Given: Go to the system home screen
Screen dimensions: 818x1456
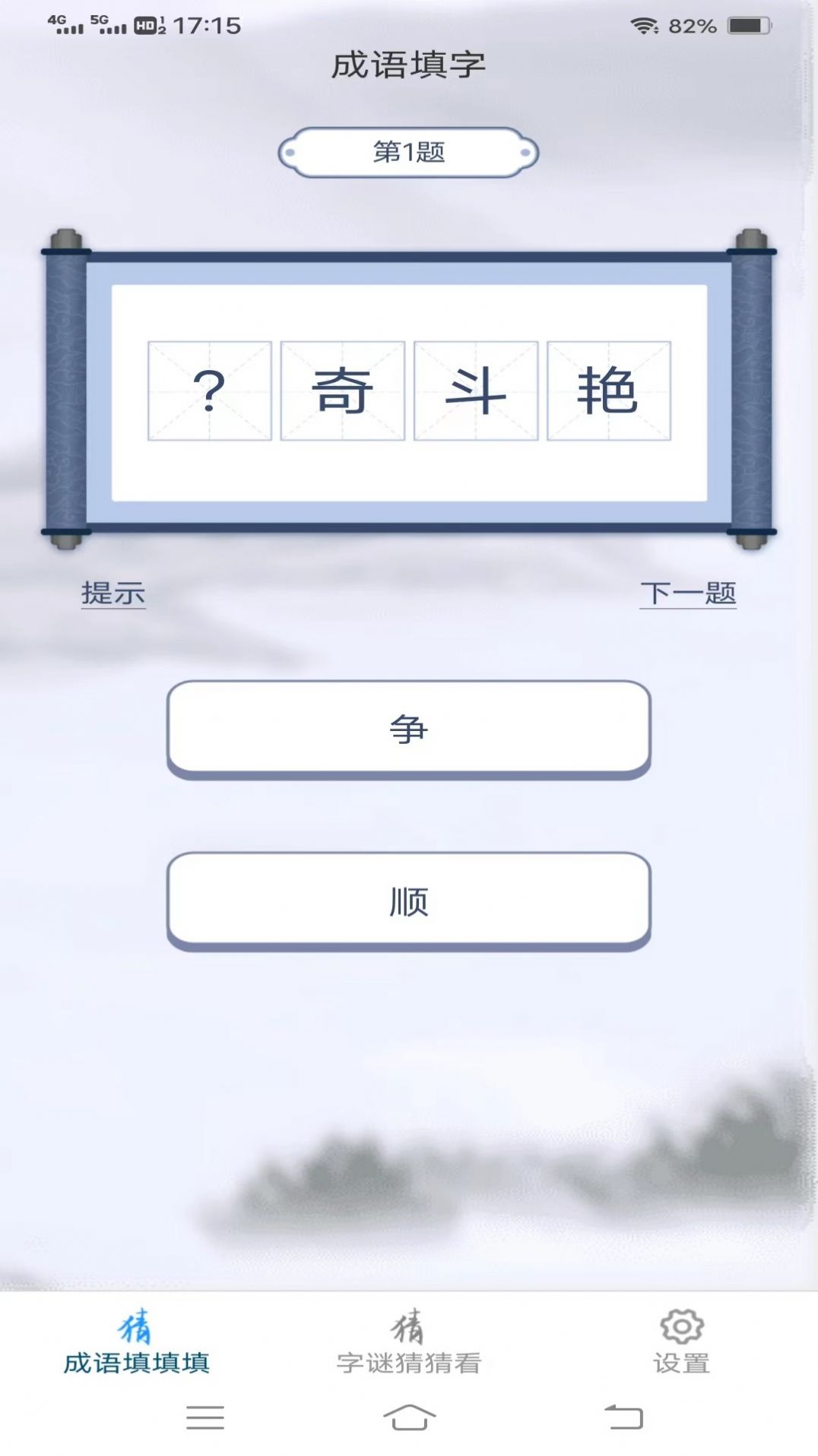Looking at the screenshot, I should (x=409, y=1417).
